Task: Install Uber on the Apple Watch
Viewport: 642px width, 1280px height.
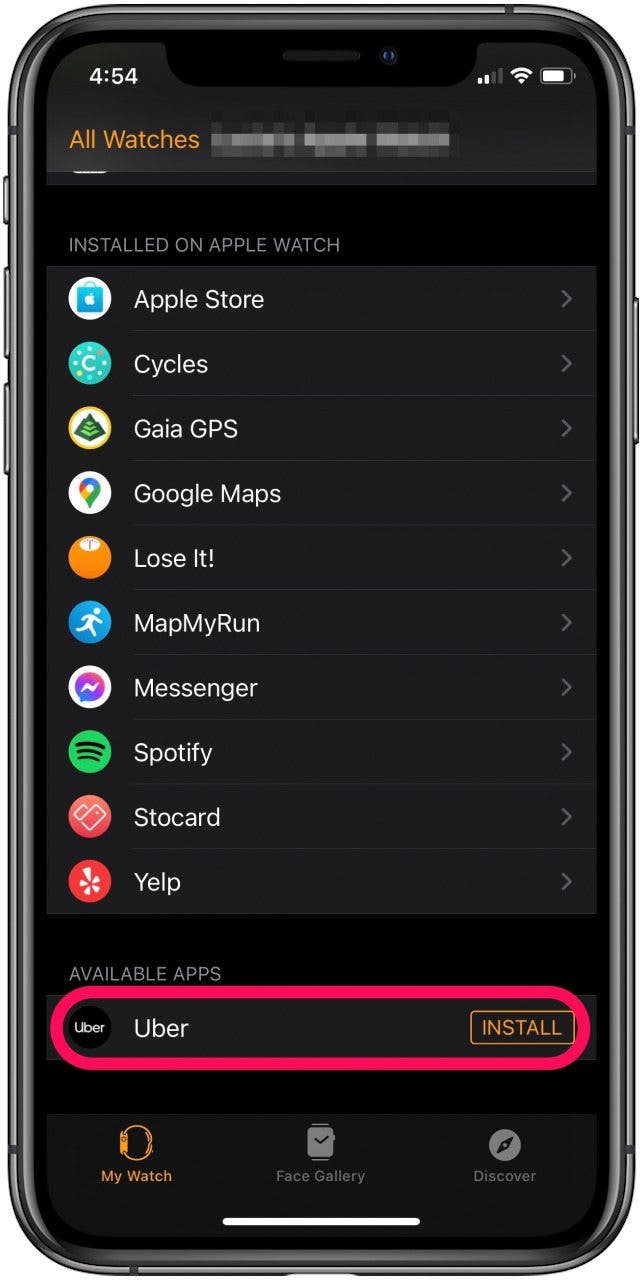Action: point(522,1028)
